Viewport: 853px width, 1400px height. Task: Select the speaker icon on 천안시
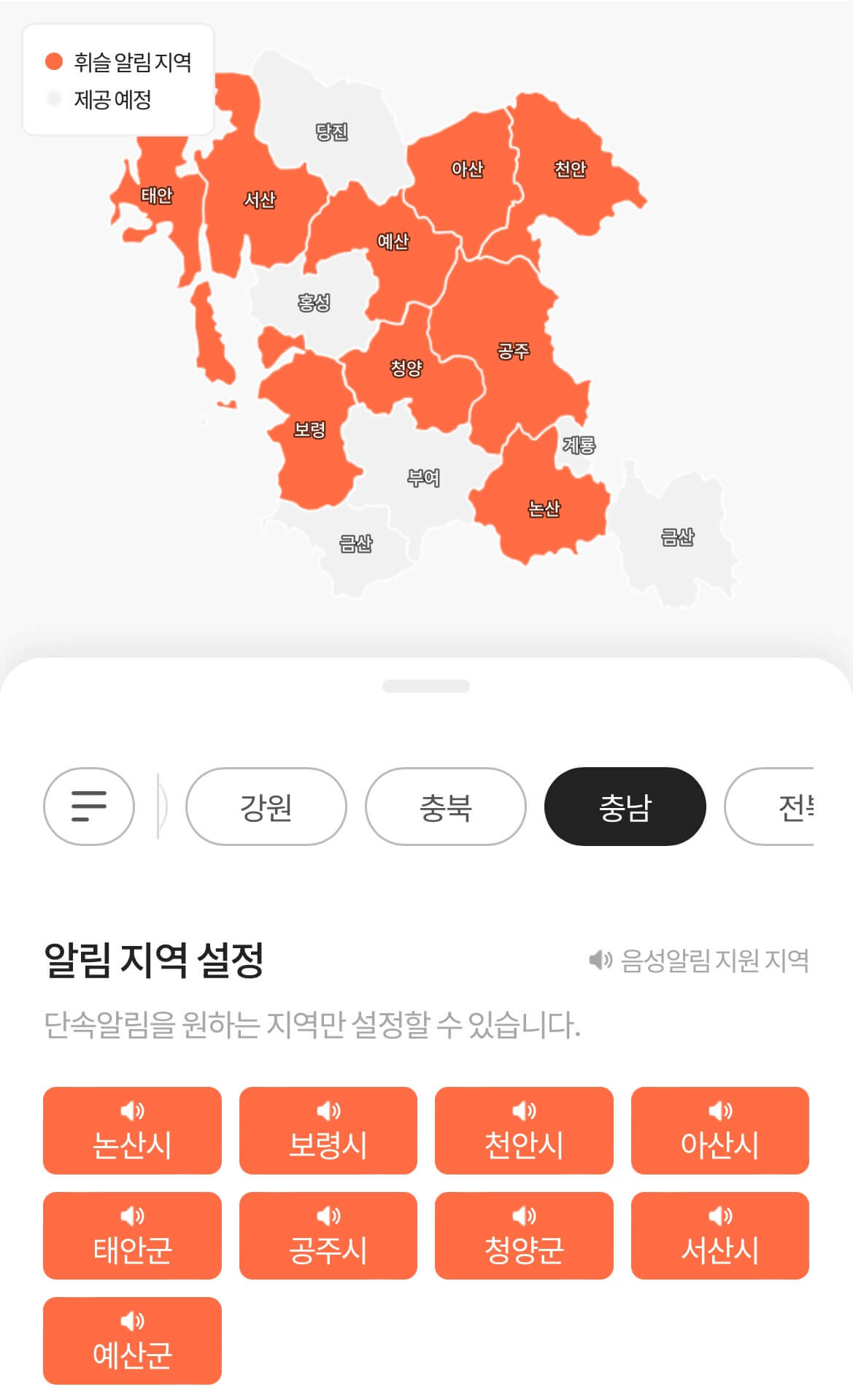[524, 1110]
